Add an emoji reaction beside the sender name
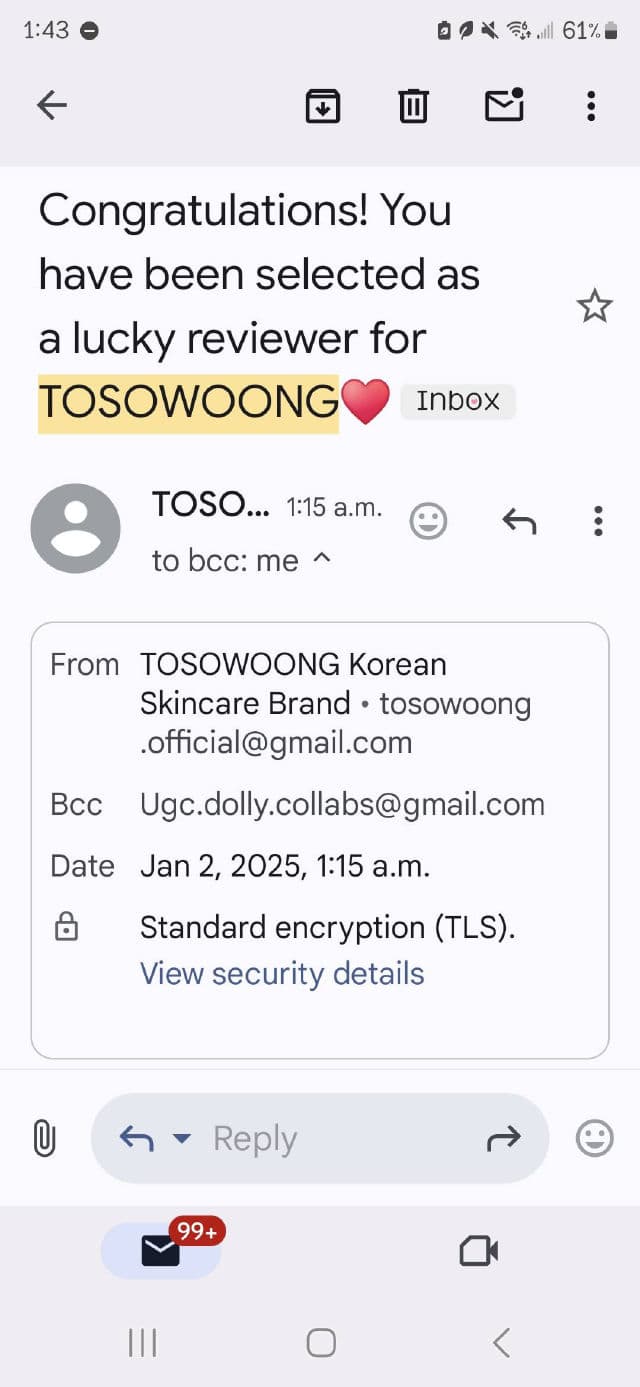This screenshot has height=1387, width=640. point(429,521)
